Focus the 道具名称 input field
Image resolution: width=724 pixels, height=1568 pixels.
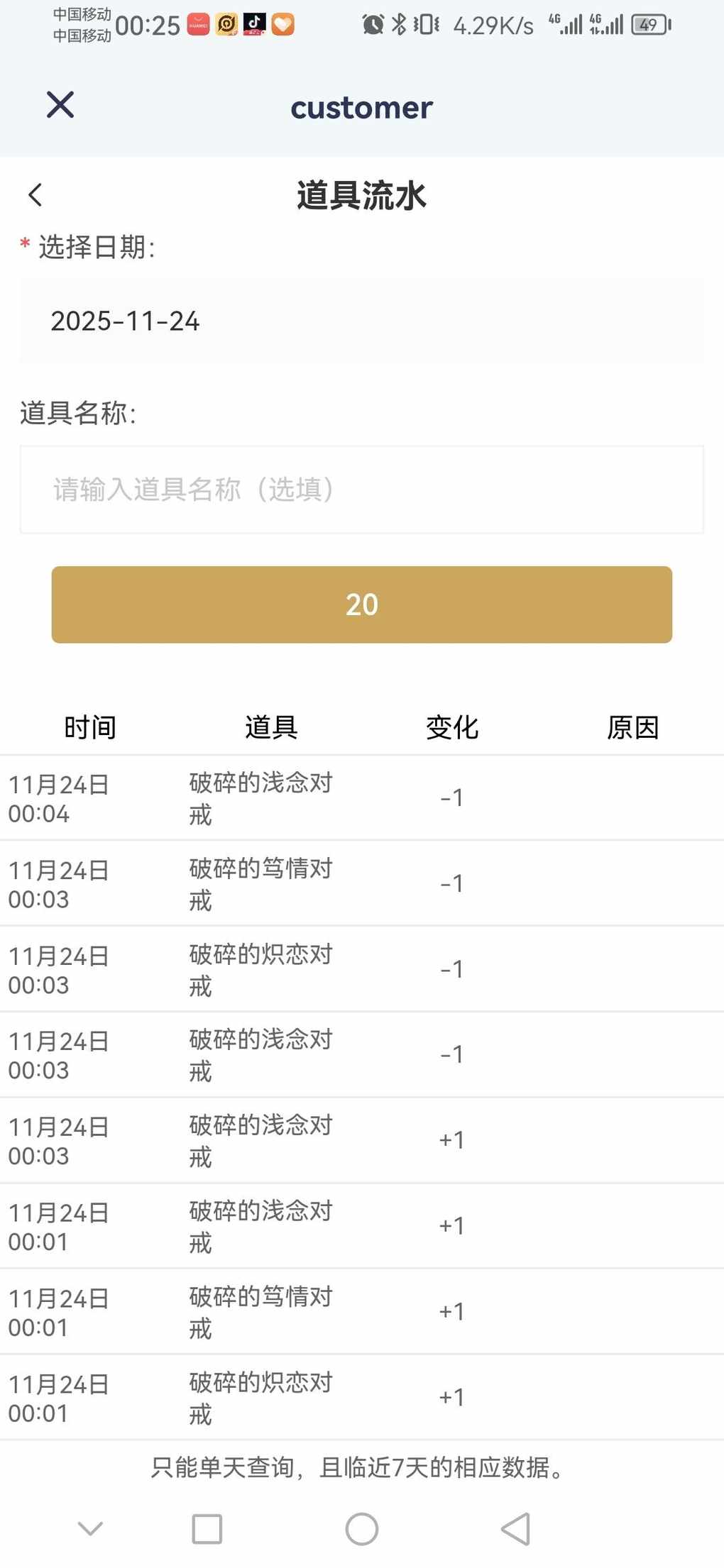coord(361,490)
